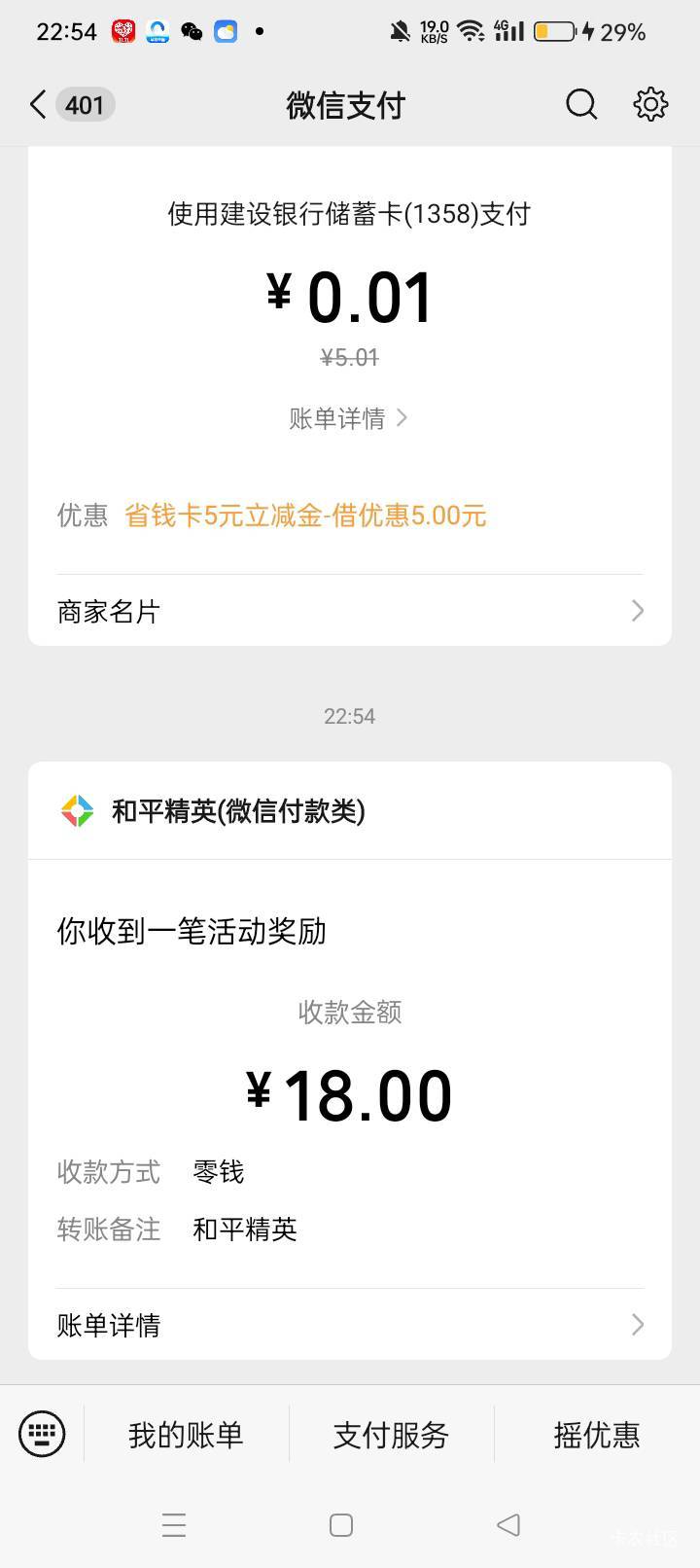View 账单详情 for the ¥18.00 reward
The height and width of the screenshot is (1568, 700).
point(350,1325)
